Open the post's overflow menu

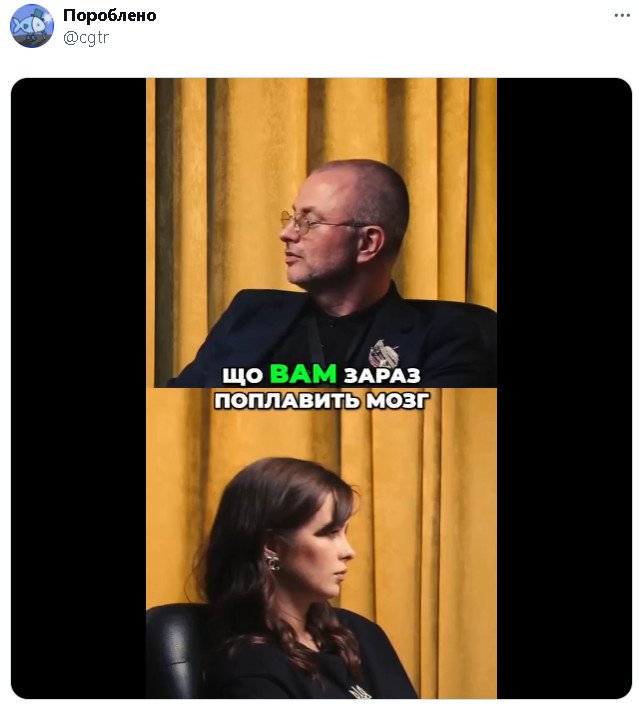click(621, 16)
